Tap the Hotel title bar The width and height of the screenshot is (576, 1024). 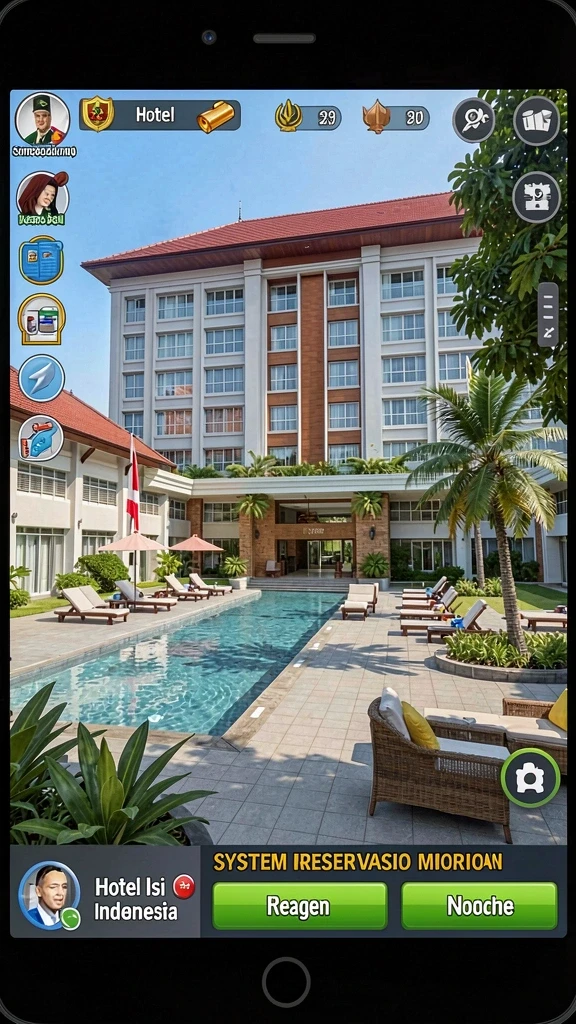coord(160,116)
